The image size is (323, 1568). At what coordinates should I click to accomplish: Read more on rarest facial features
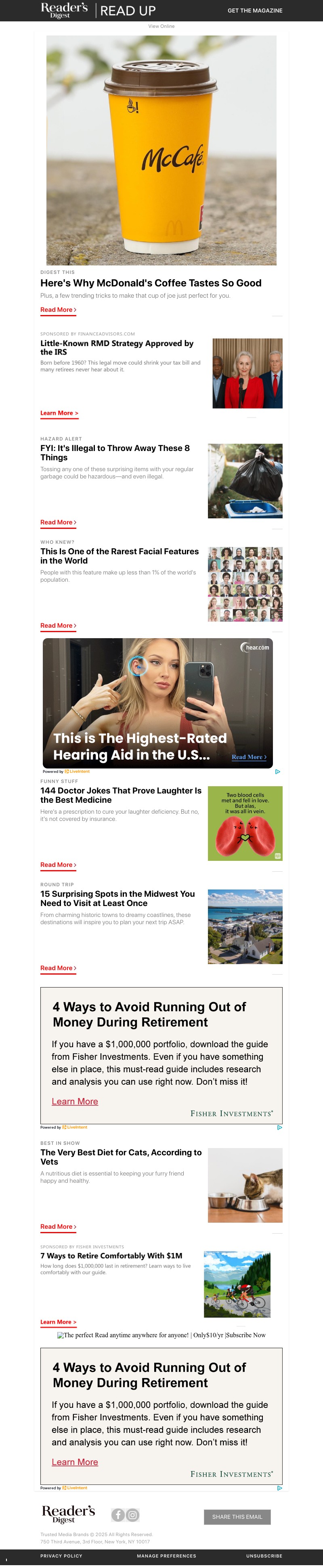pos(58,626)
